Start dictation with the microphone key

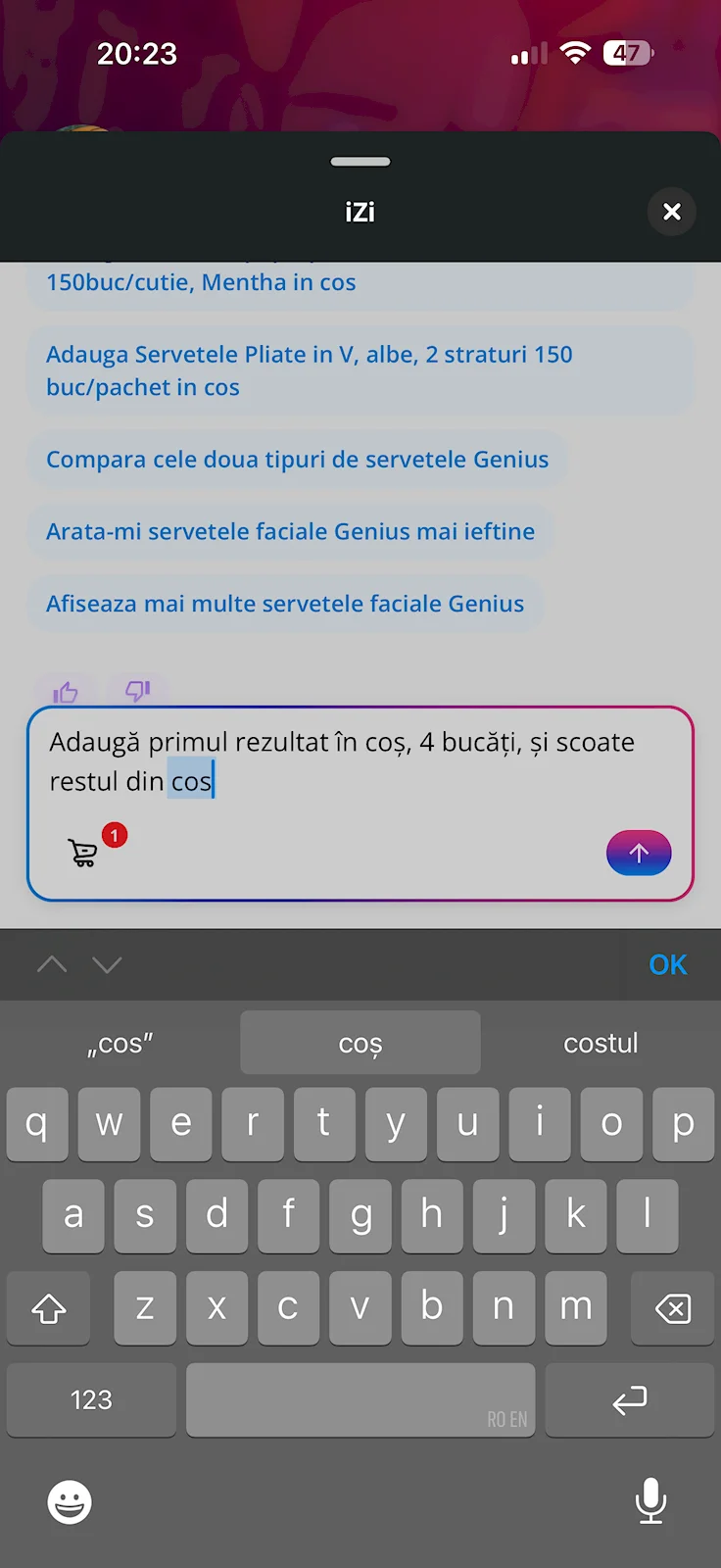tap(650, 1500)
